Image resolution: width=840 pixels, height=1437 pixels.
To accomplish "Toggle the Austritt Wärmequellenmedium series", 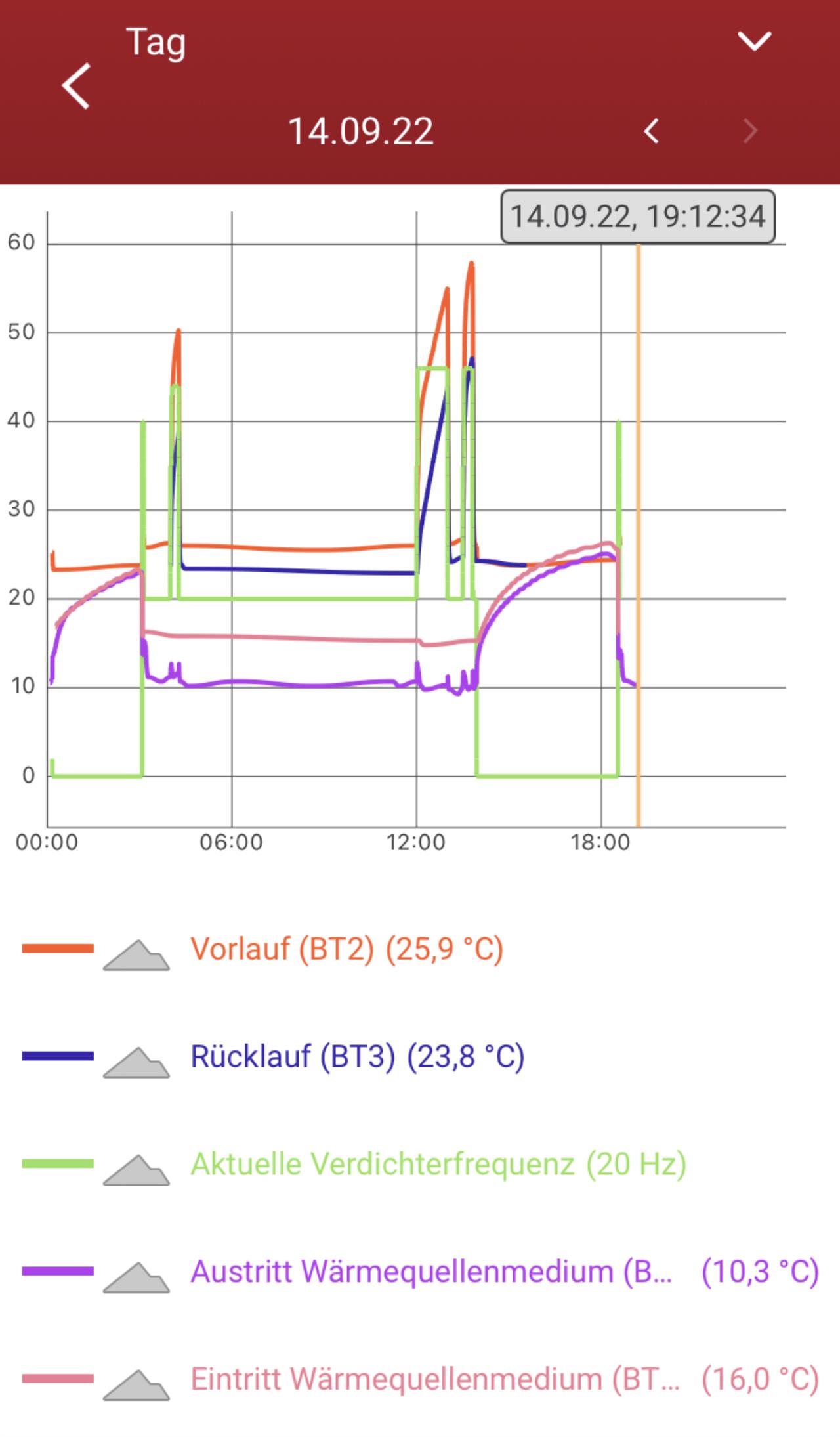I will 420,1272.
